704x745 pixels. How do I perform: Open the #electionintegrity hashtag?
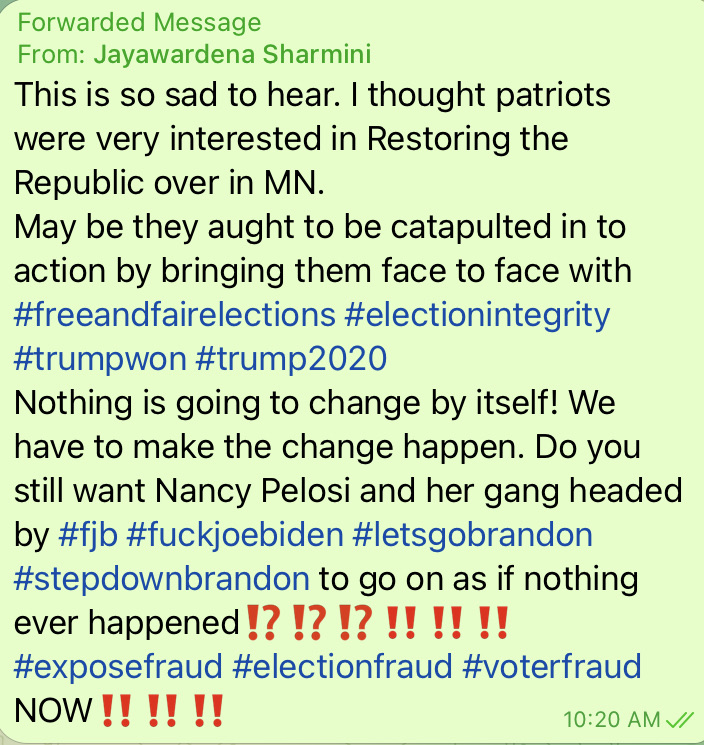[x=476, y=315]
